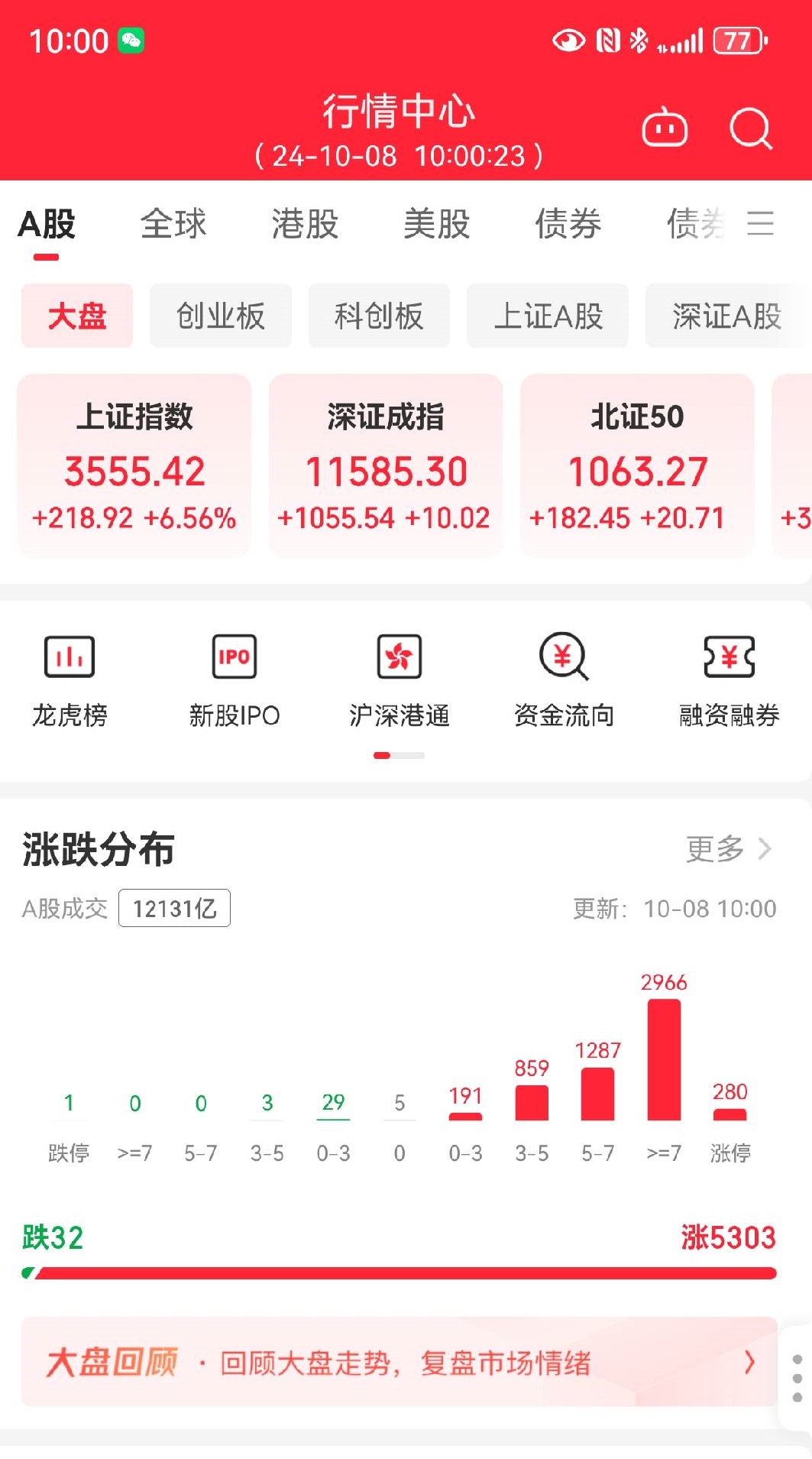Tap 更多 in 涨跌分布 section
812x1459 pixels.
728,848
